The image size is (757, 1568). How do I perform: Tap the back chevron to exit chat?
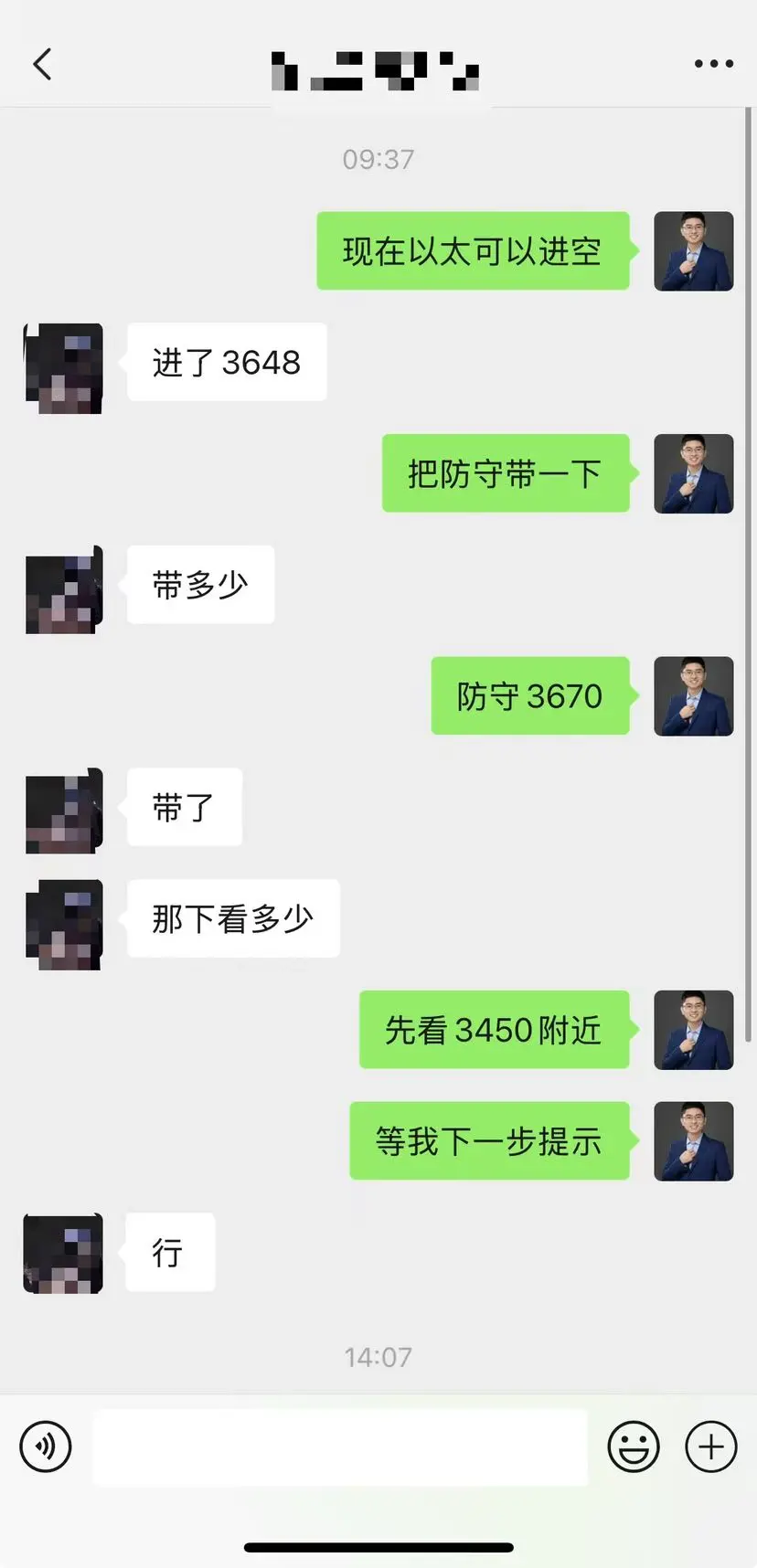click(x=41, y=64)
